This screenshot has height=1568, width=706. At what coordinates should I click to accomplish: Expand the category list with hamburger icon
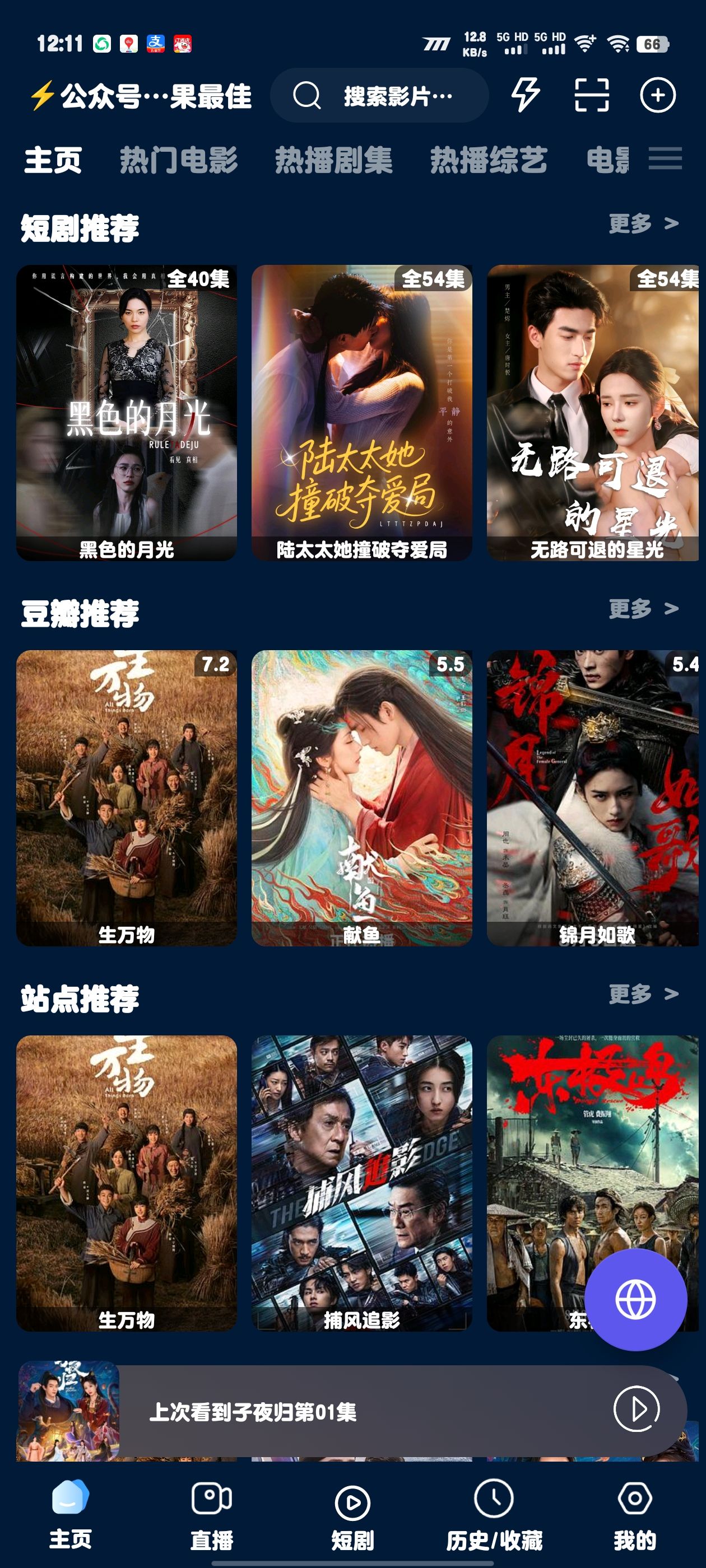click(x=665, y=160)
